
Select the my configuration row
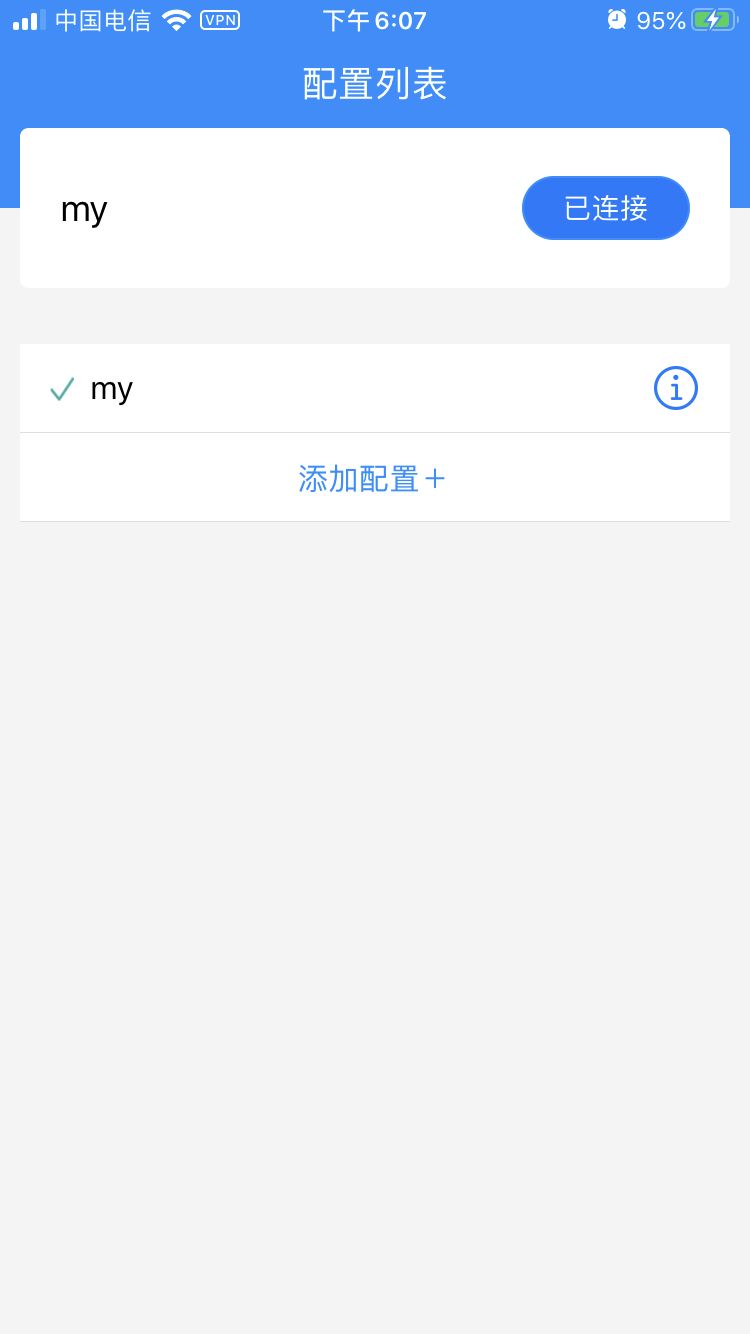pyautogui.click(x=300, y=388)
